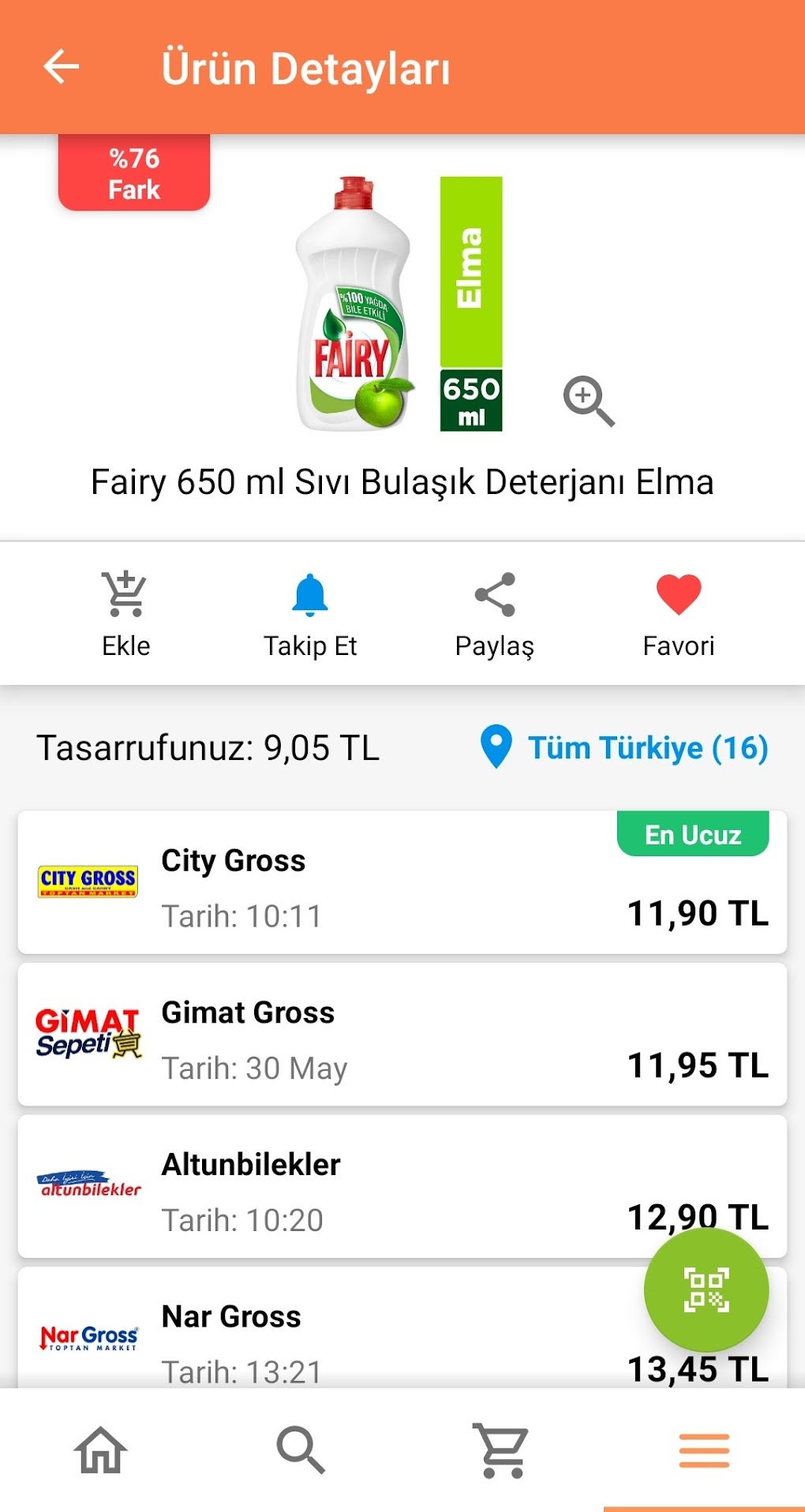Add product to cart with Ekle
The width and height of the screenshot is (805, 1512).
125,614
